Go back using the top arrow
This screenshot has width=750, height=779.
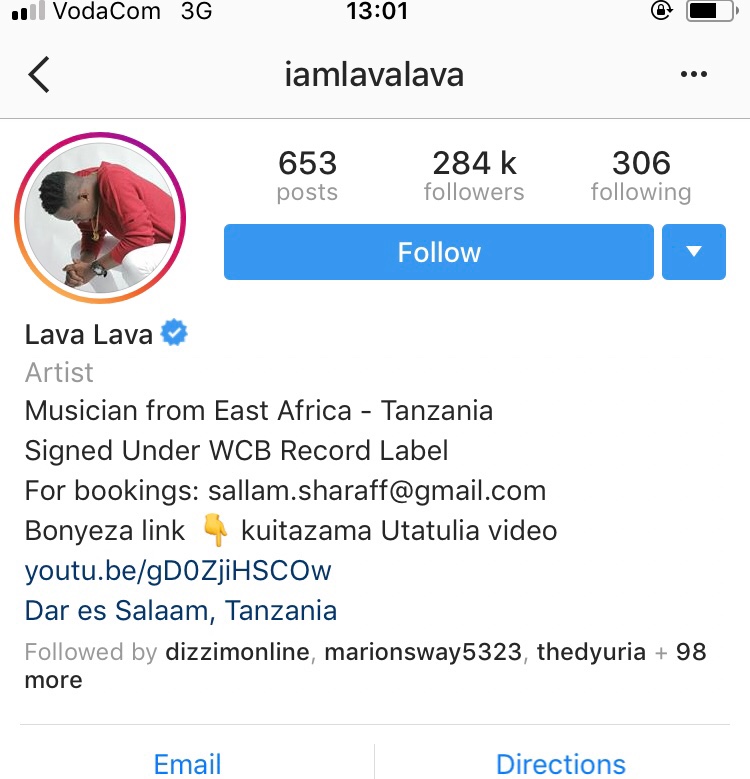point(39,75)
